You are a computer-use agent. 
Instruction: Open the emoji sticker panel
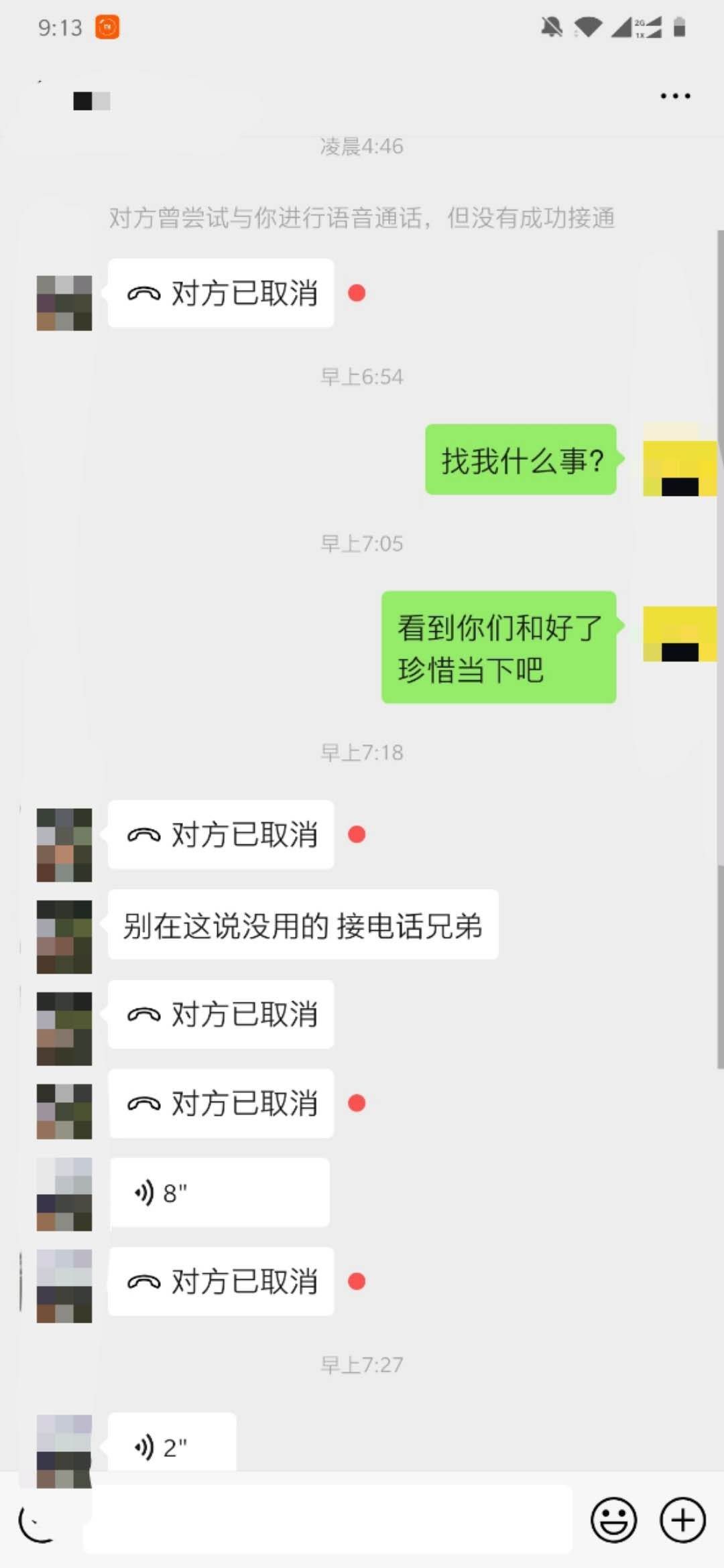point(613,1520)
